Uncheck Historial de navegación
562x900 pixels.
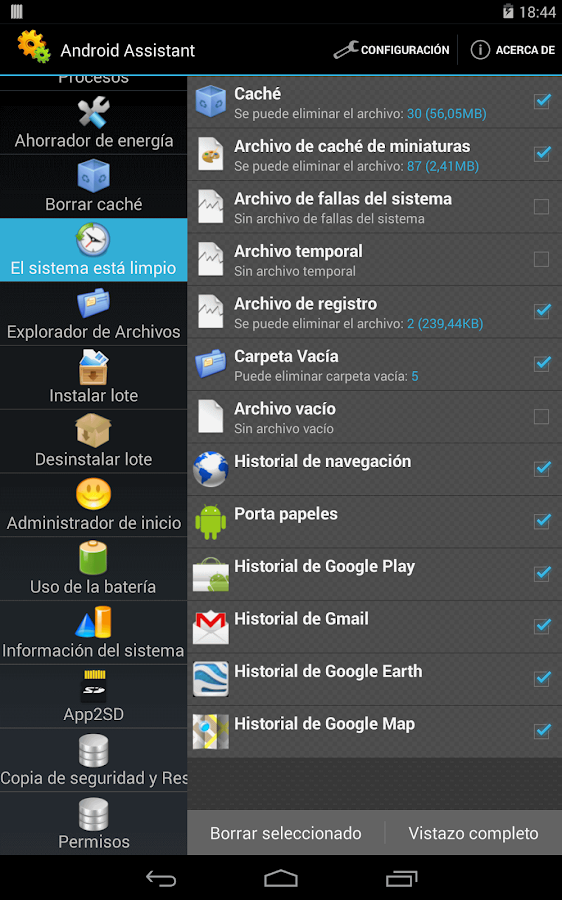coord(542,469)
